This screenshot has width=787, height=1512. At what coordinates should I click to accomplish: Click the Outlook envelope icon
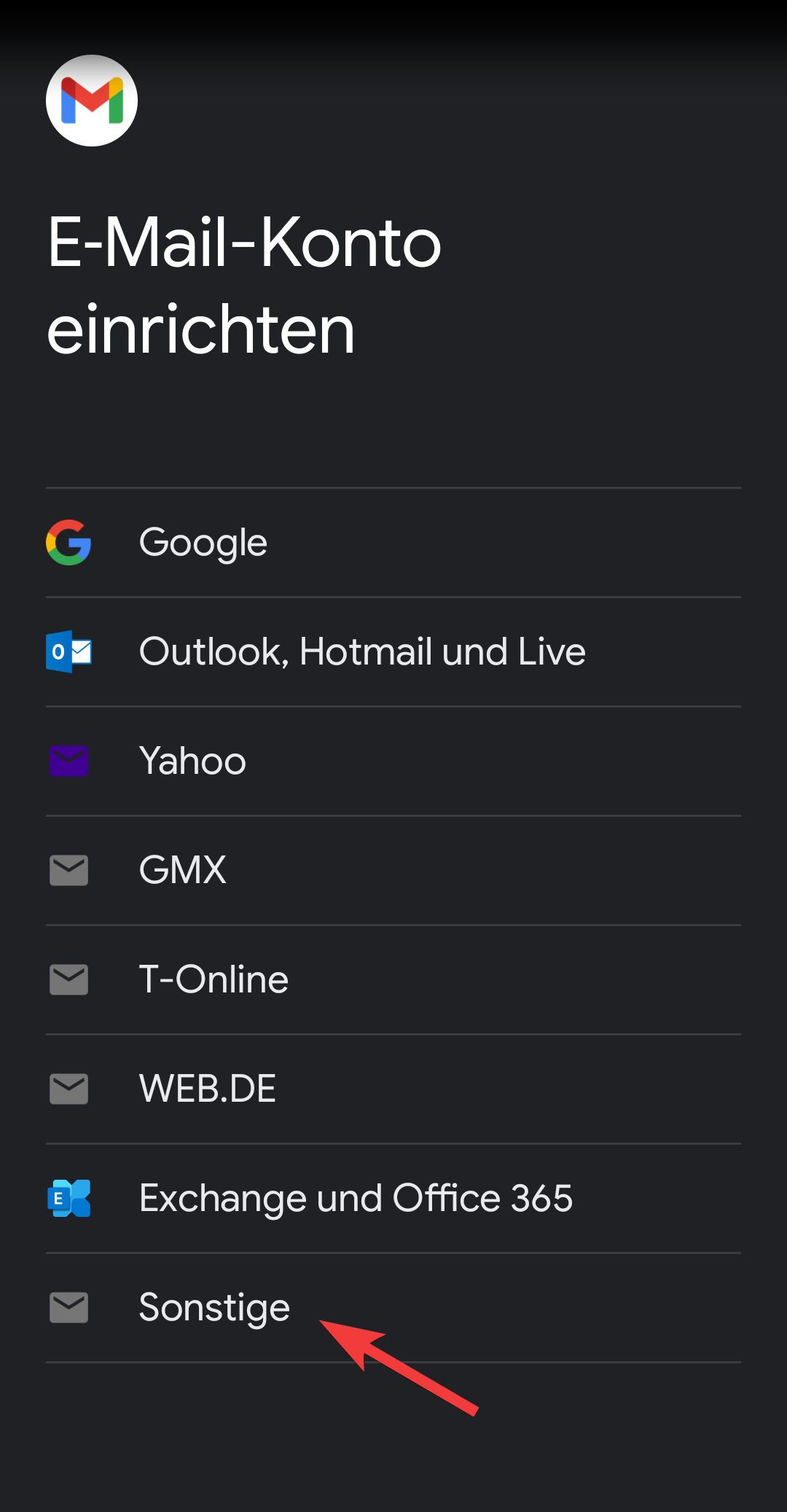[69, 651]
